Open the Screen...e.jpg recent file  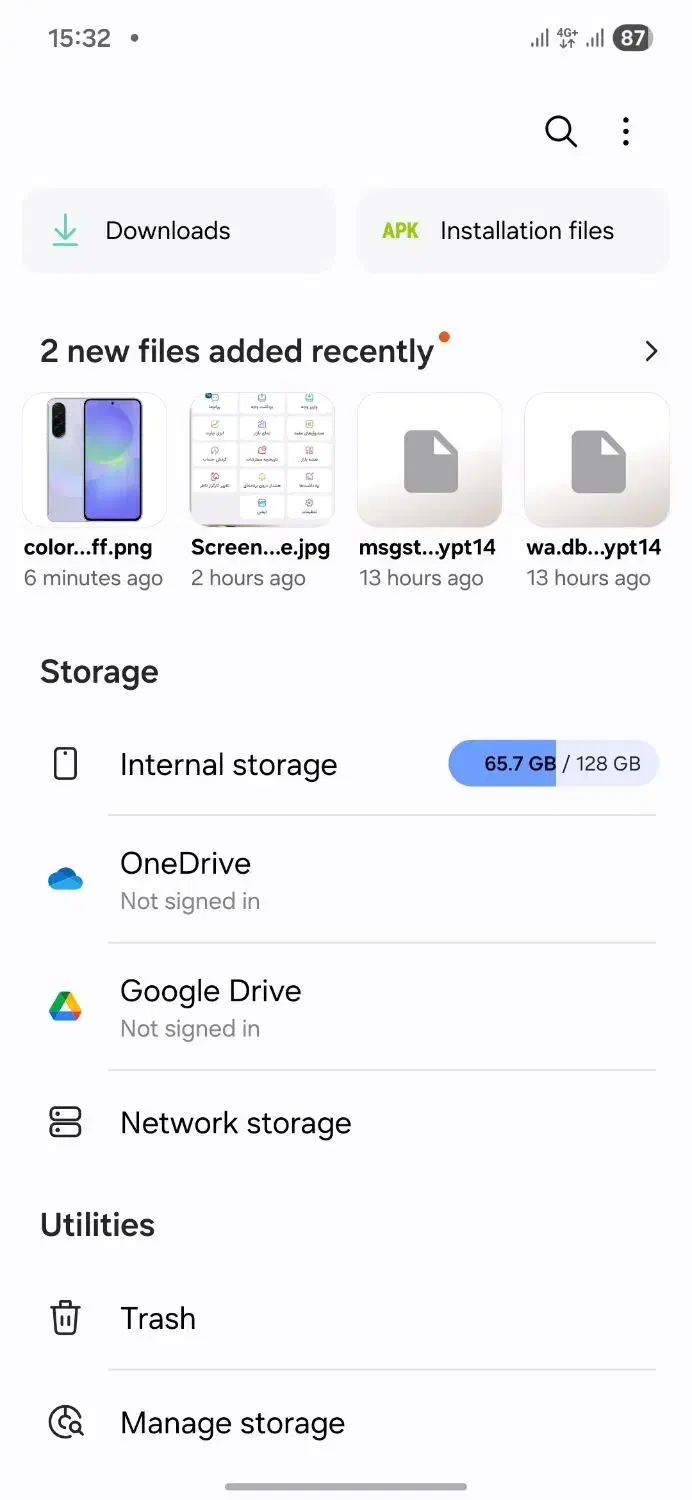click(x=261, y=461)
